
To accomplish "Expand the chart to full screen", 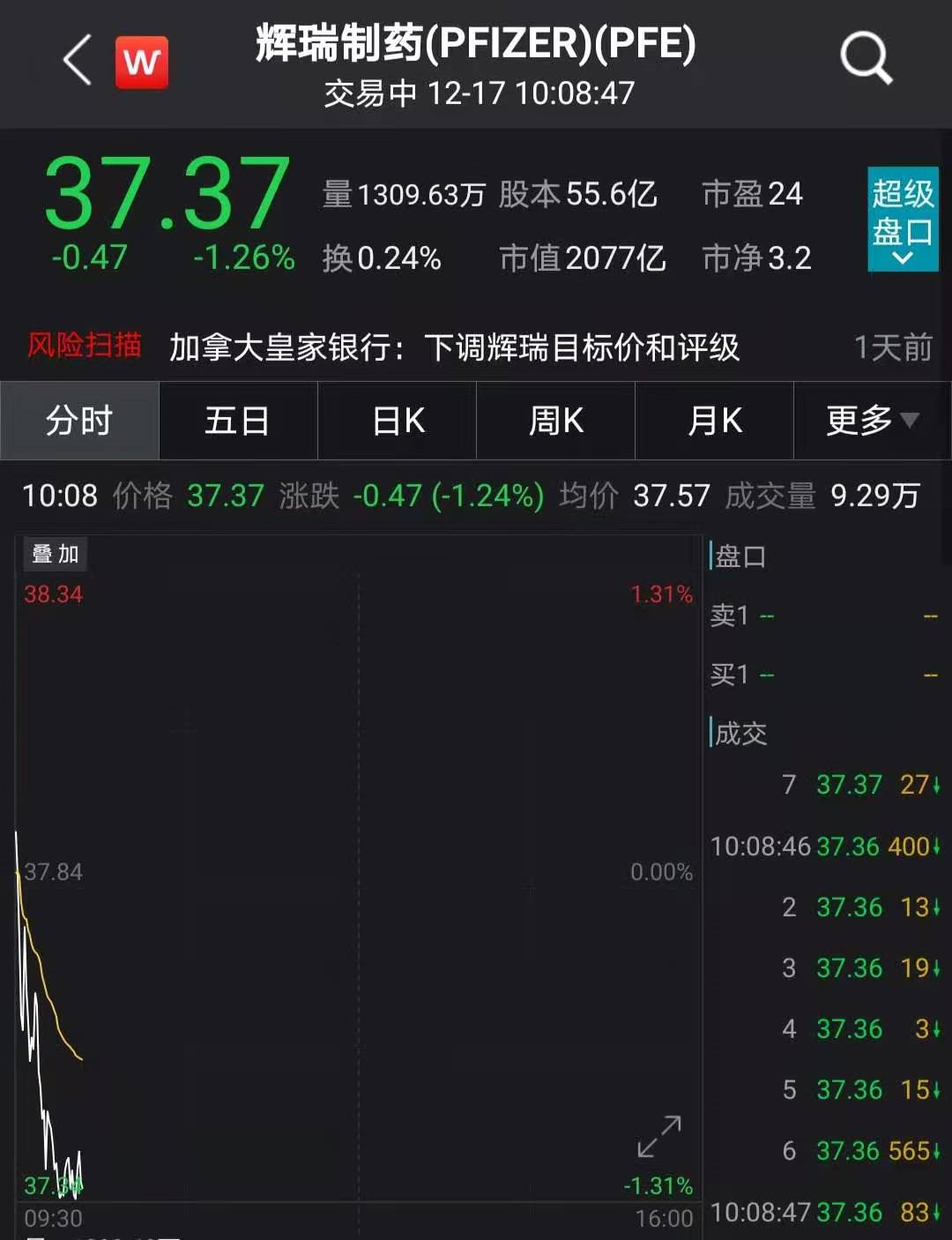I will coord(659,1137).
